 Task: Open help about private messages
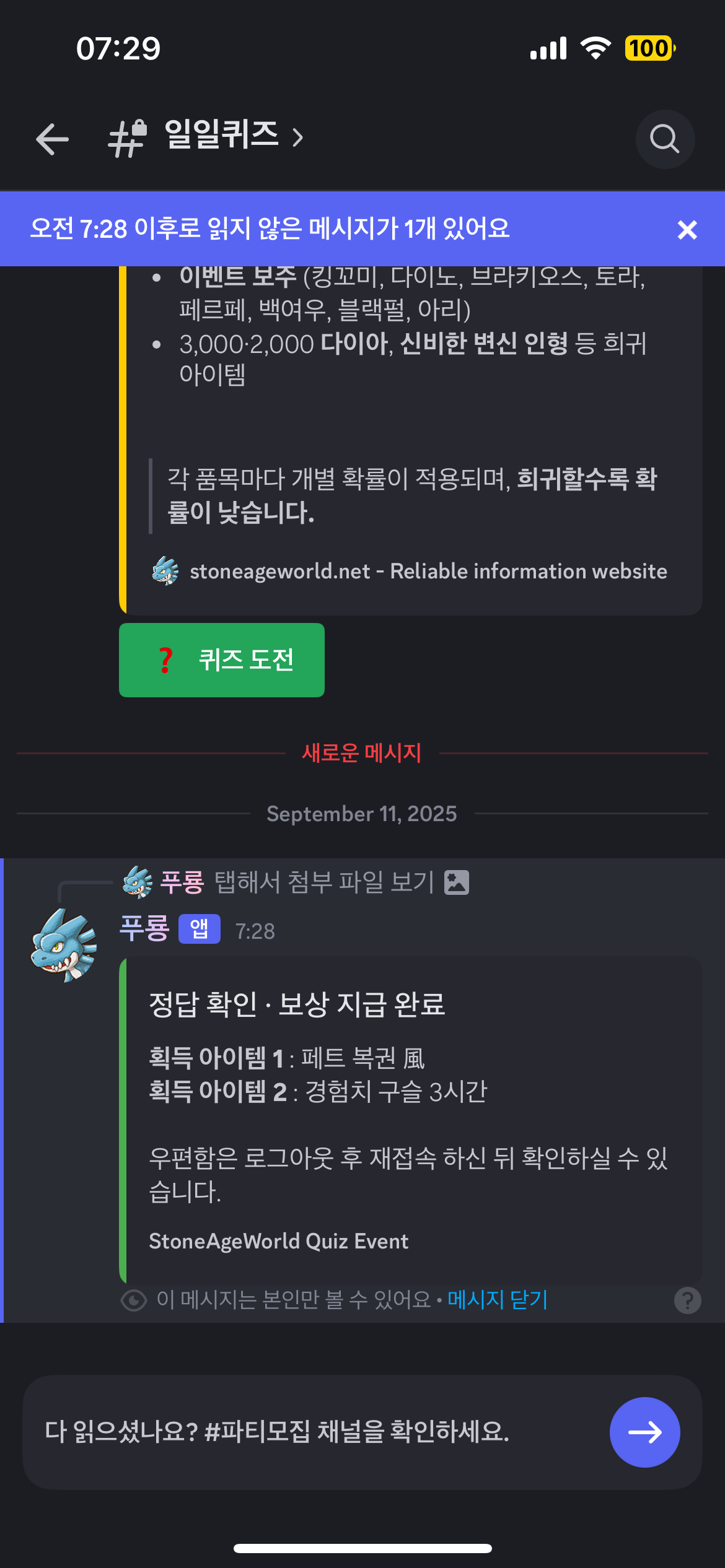point(687,1300)
